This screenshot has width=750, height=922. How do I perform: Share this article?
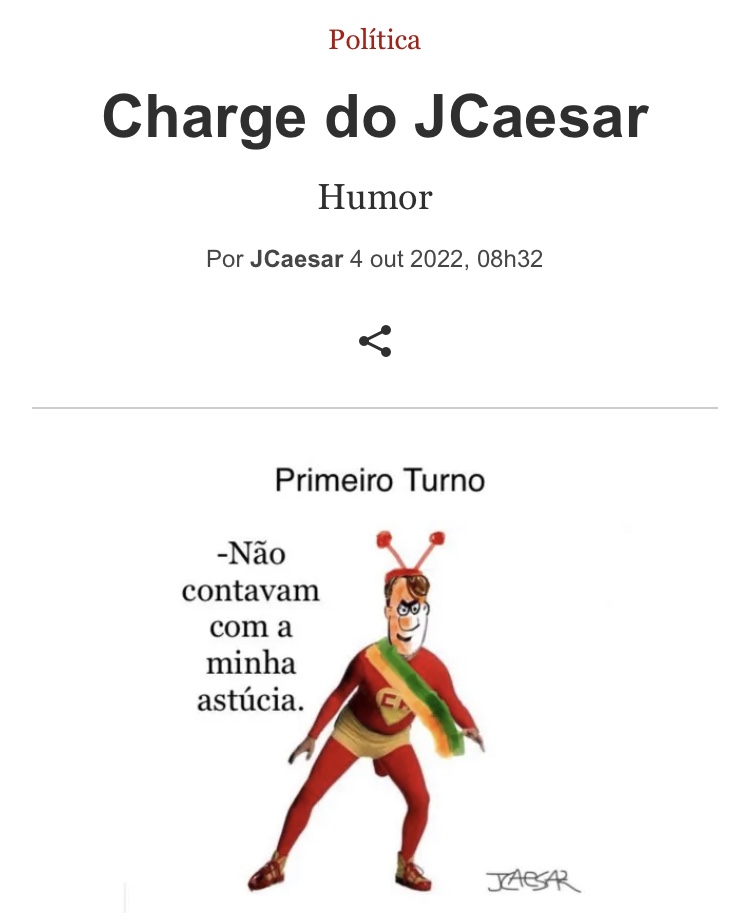pos(375,341)
